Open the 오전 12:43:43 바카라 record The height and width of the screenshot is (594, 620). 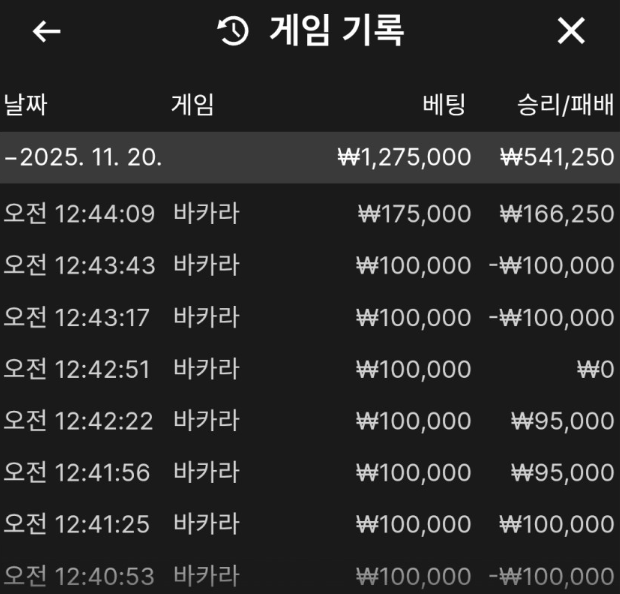click(308, 266)
